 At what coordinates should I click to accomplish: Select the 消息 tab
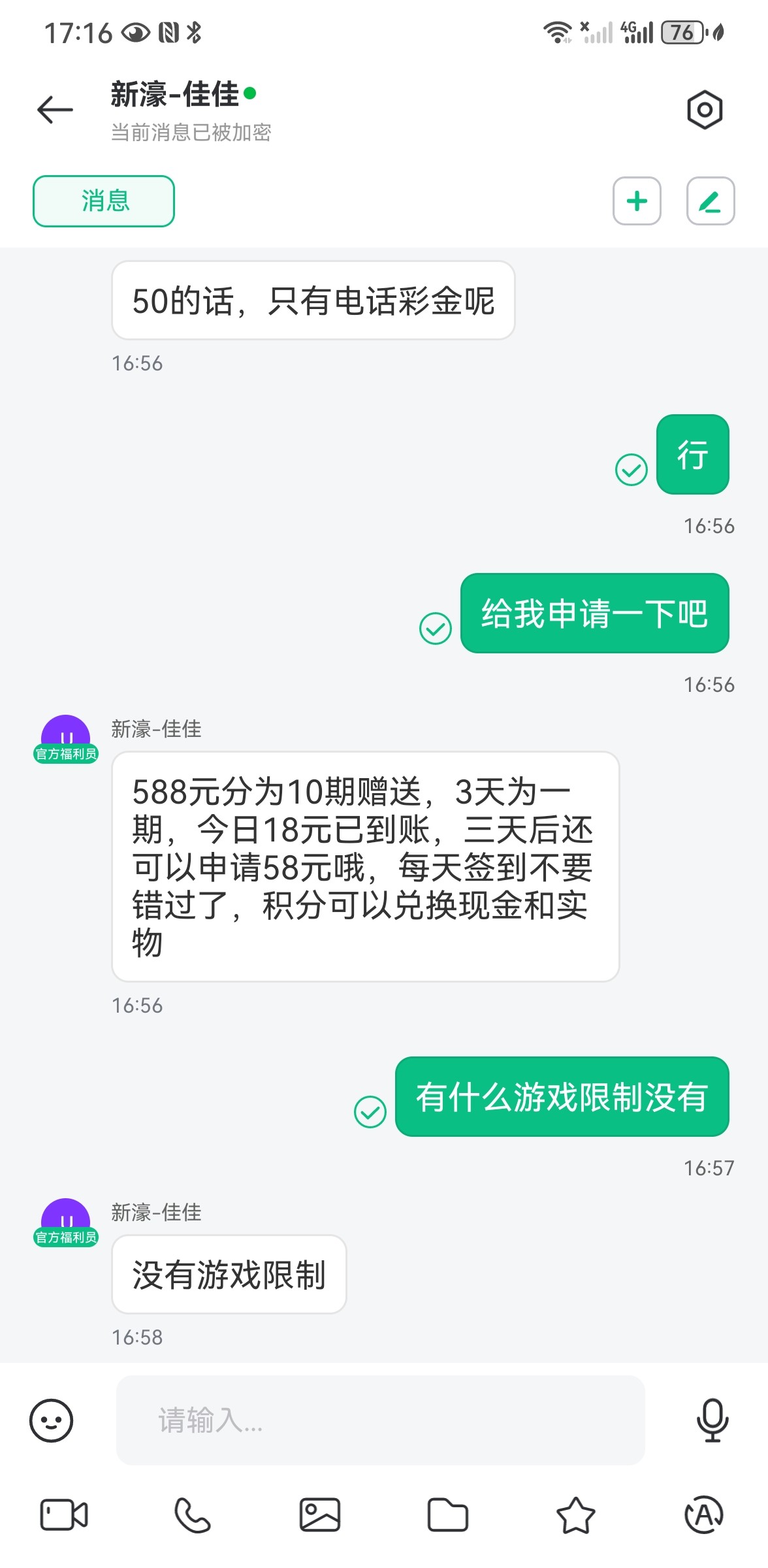104,201
